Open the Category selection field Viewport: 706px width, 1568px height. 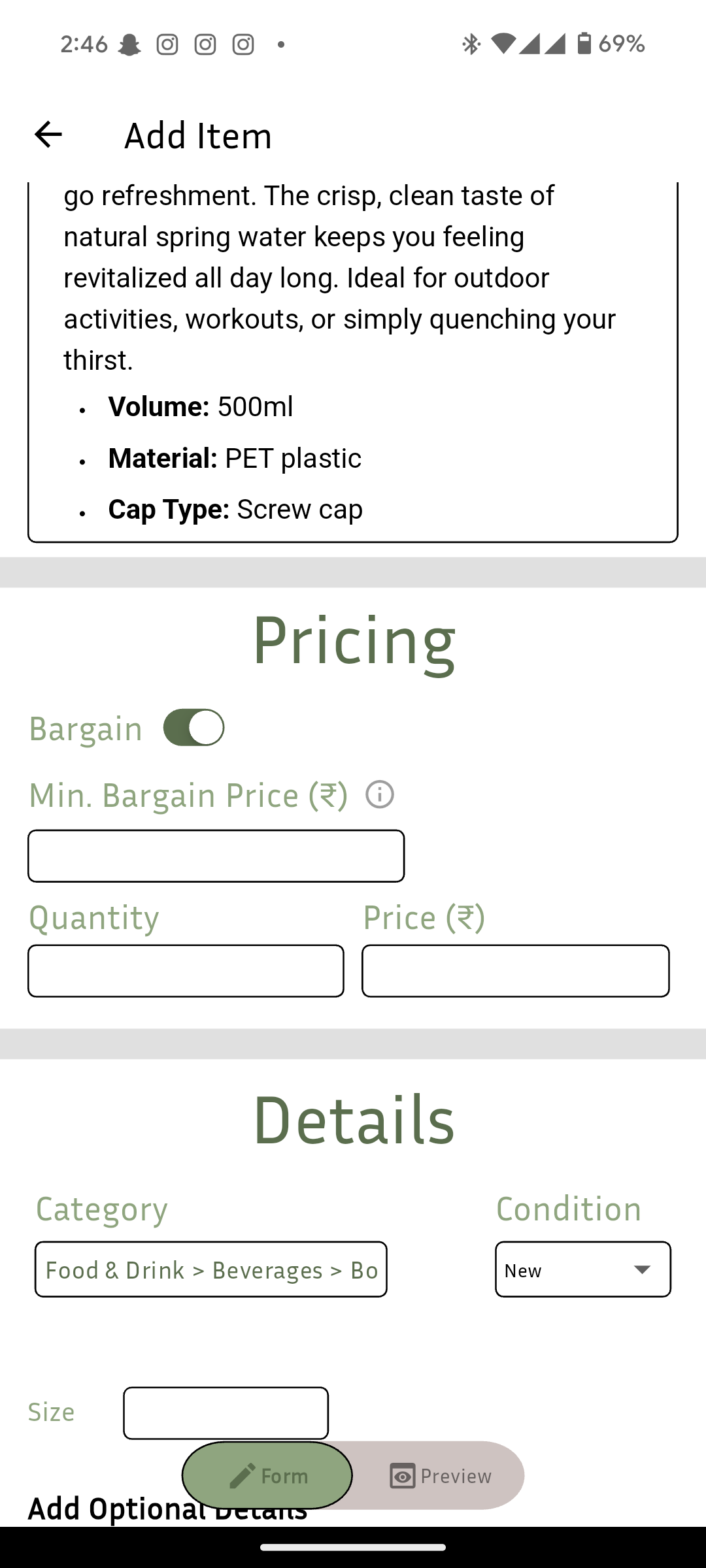click(x=211, y=1269)
